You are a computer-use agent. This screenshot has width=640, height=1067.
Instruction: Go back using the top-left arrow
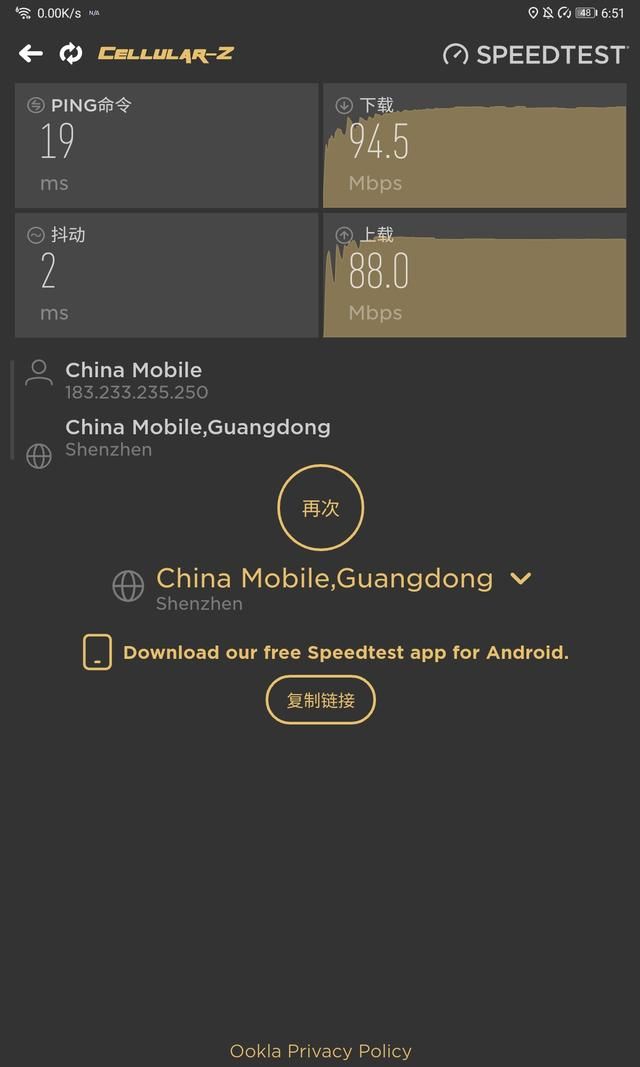[x=31, y=54]
